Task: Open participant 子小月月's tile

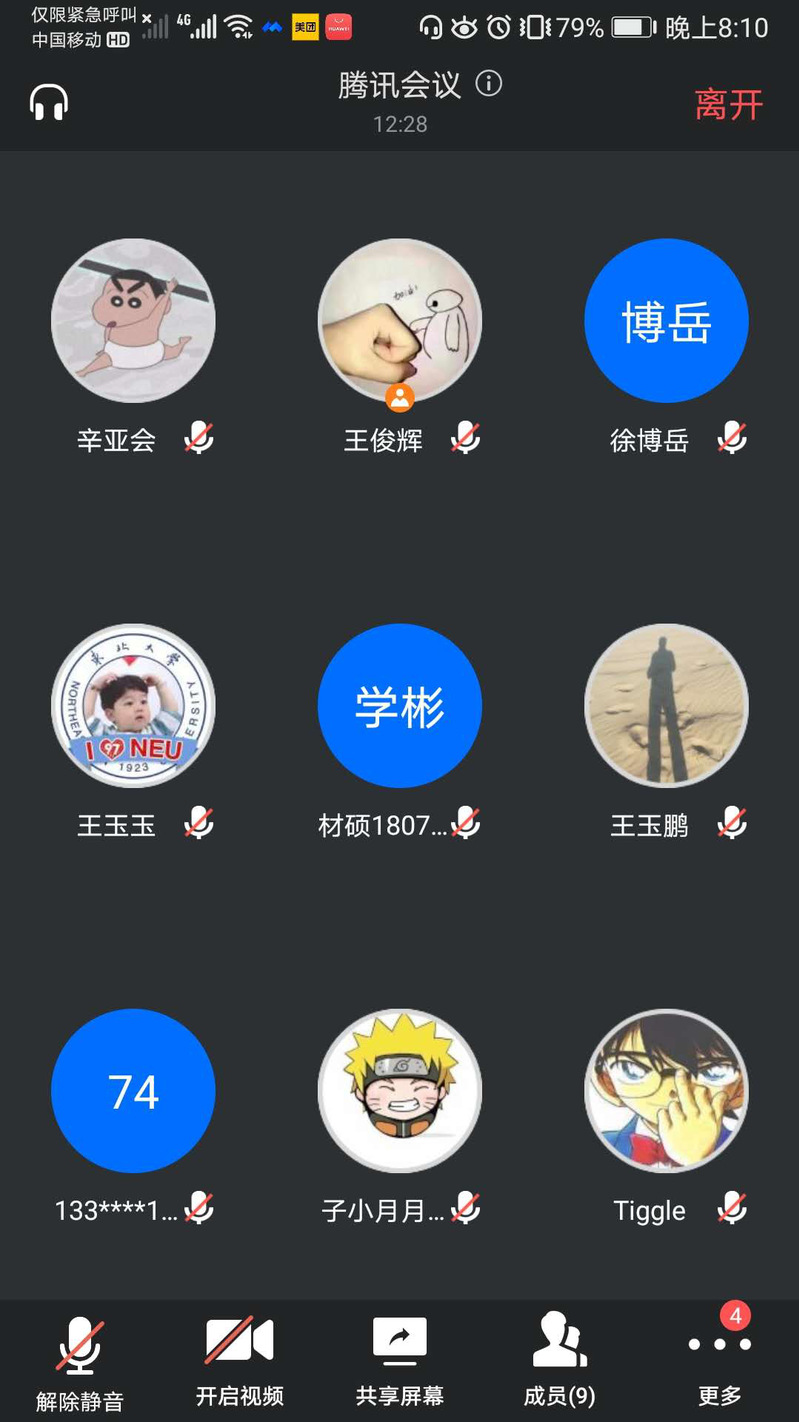Action: [x=400, y=1091]
